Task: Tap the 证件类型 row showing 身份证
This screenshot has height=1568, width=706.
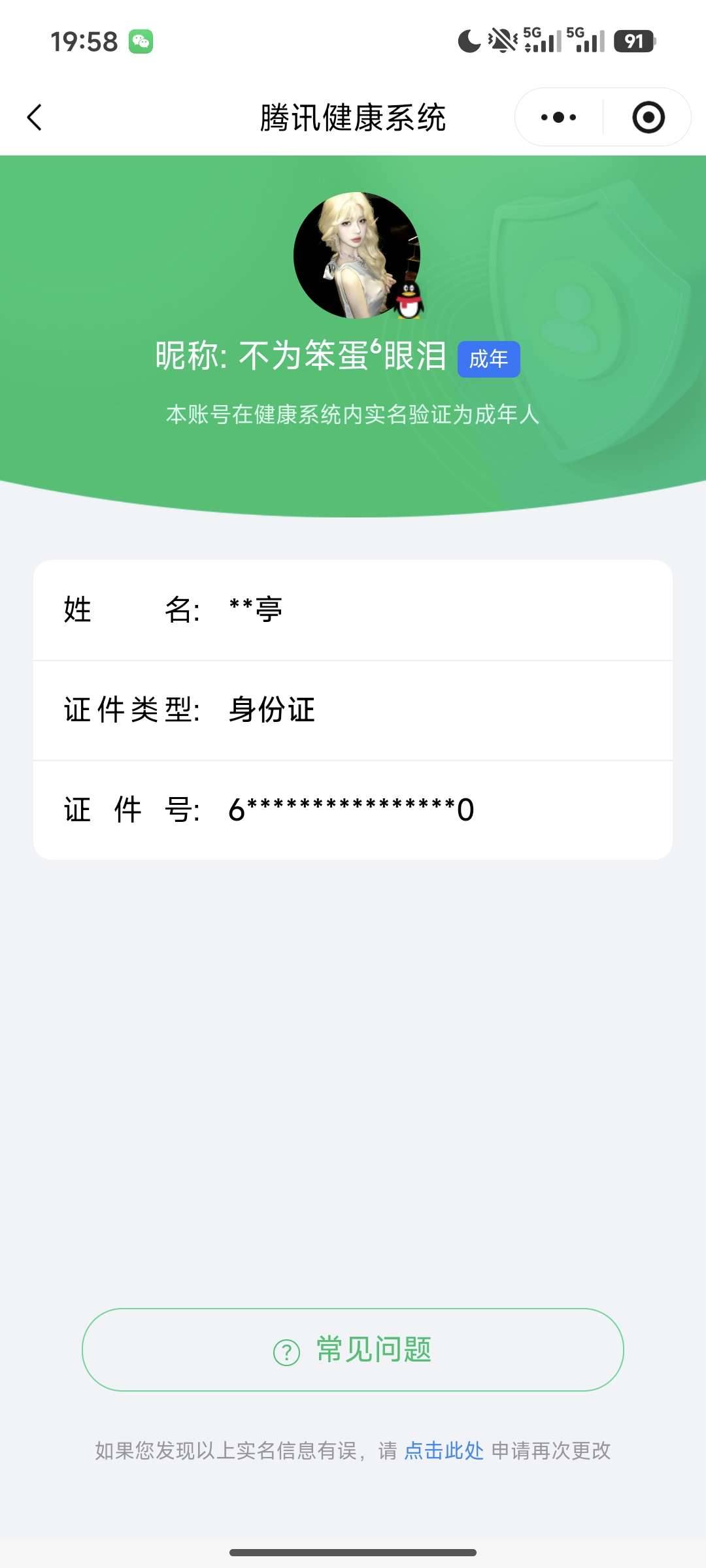Action: [x=353, y=711]
